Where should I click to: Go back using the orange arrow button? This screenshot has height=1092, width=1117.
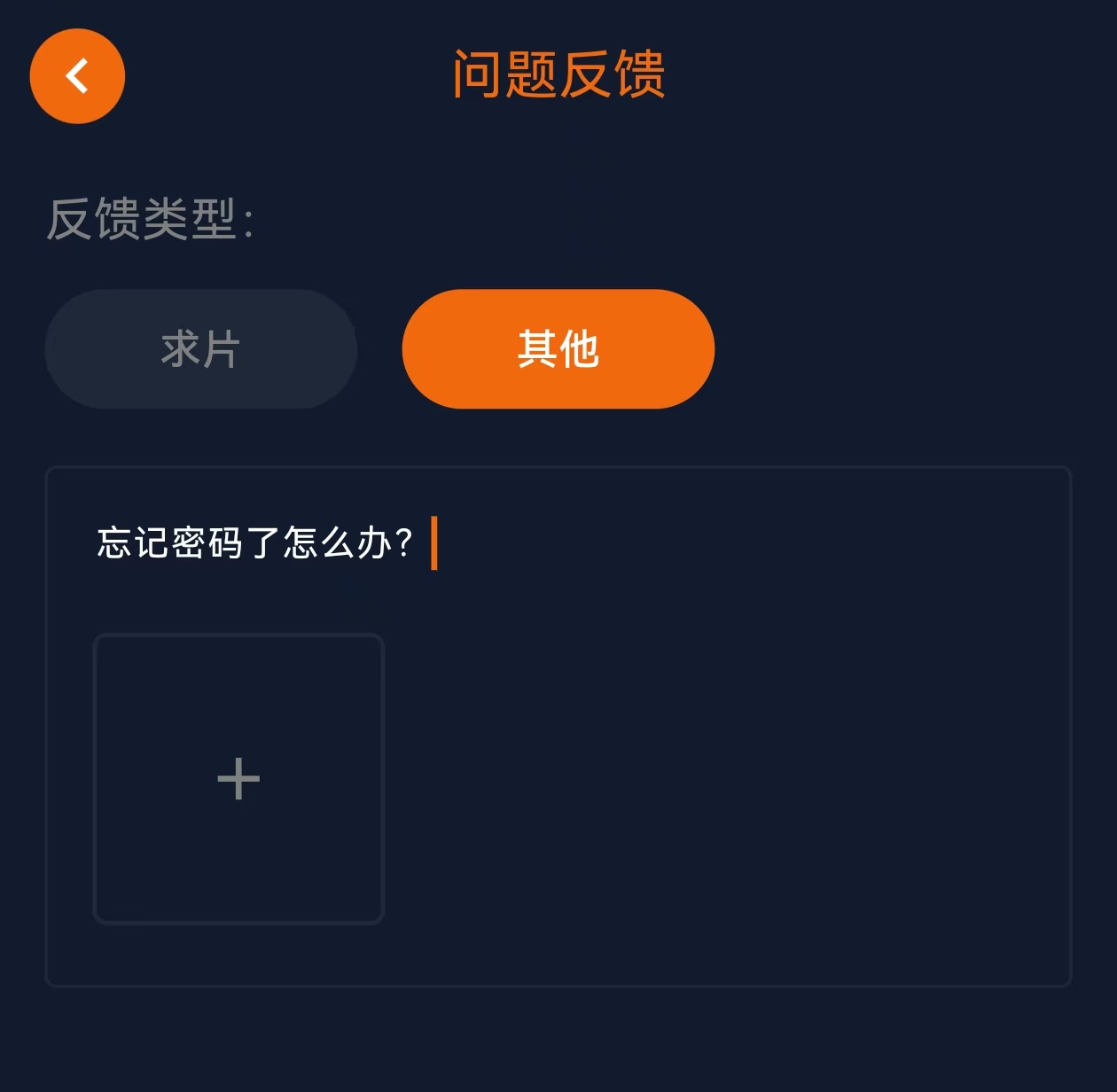(77, 76)
